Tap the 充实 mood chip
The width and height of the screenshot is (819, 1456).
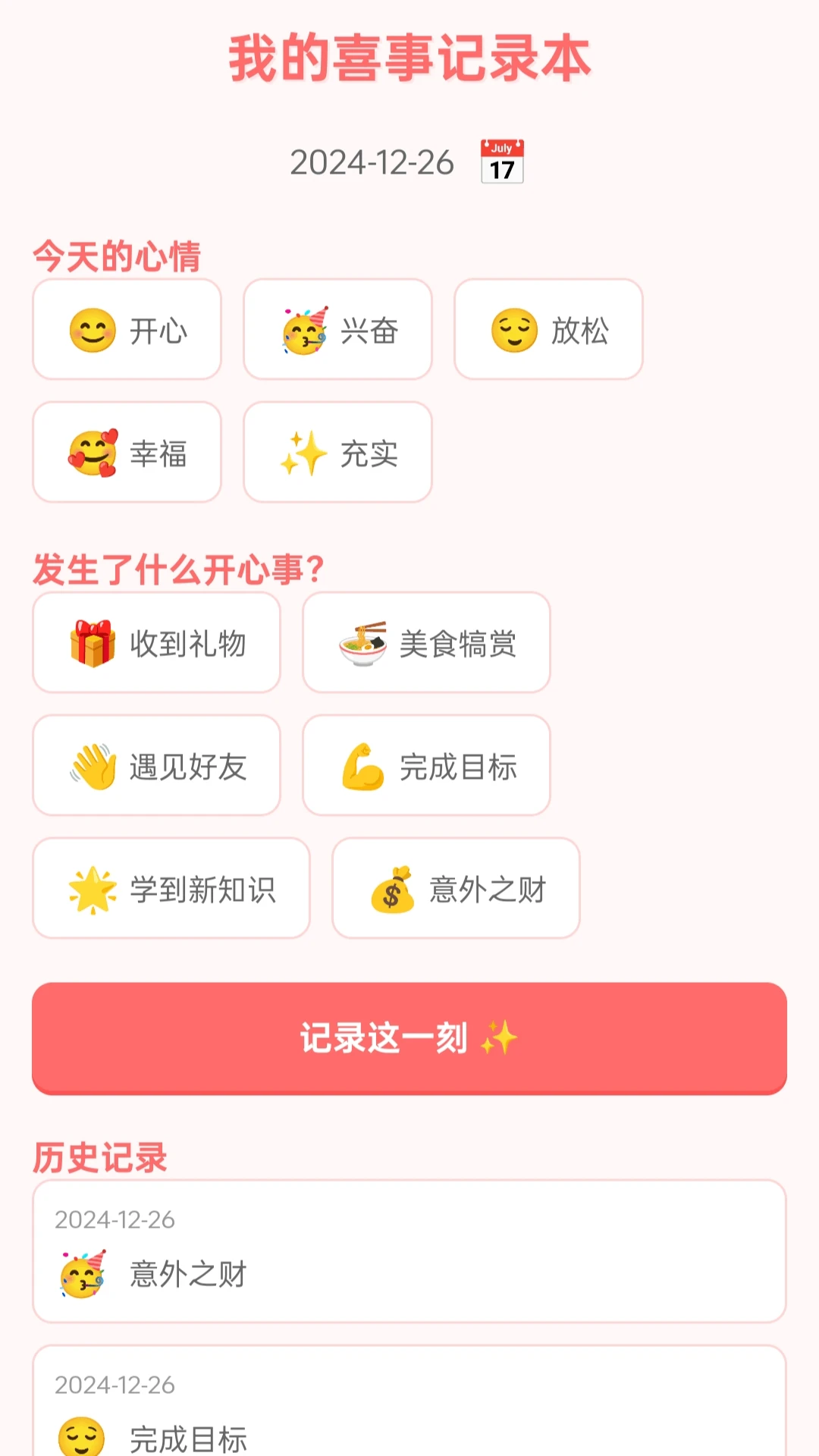click(x=338, y=453)
